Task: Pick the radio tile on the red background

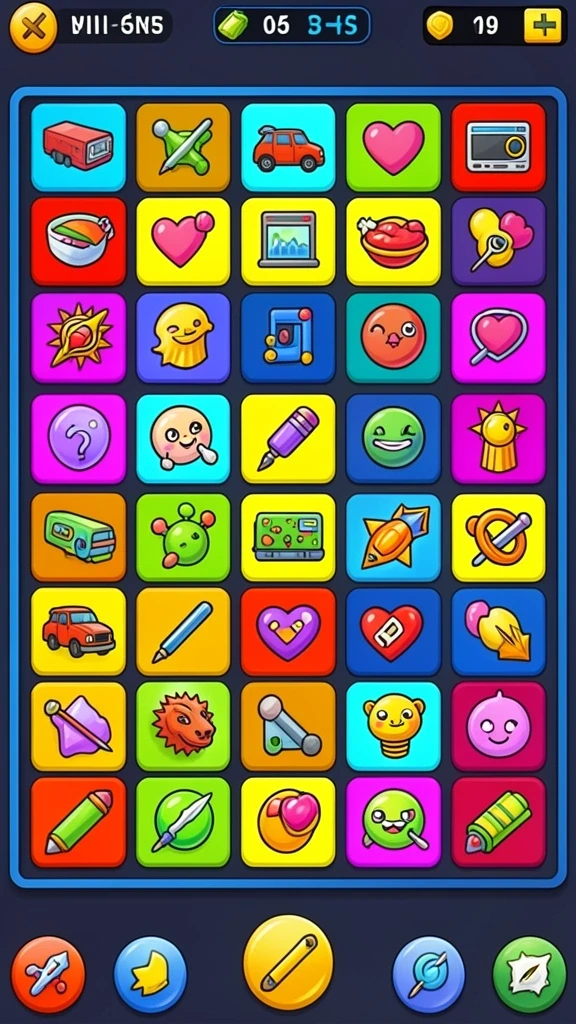Action: (498, 147)
